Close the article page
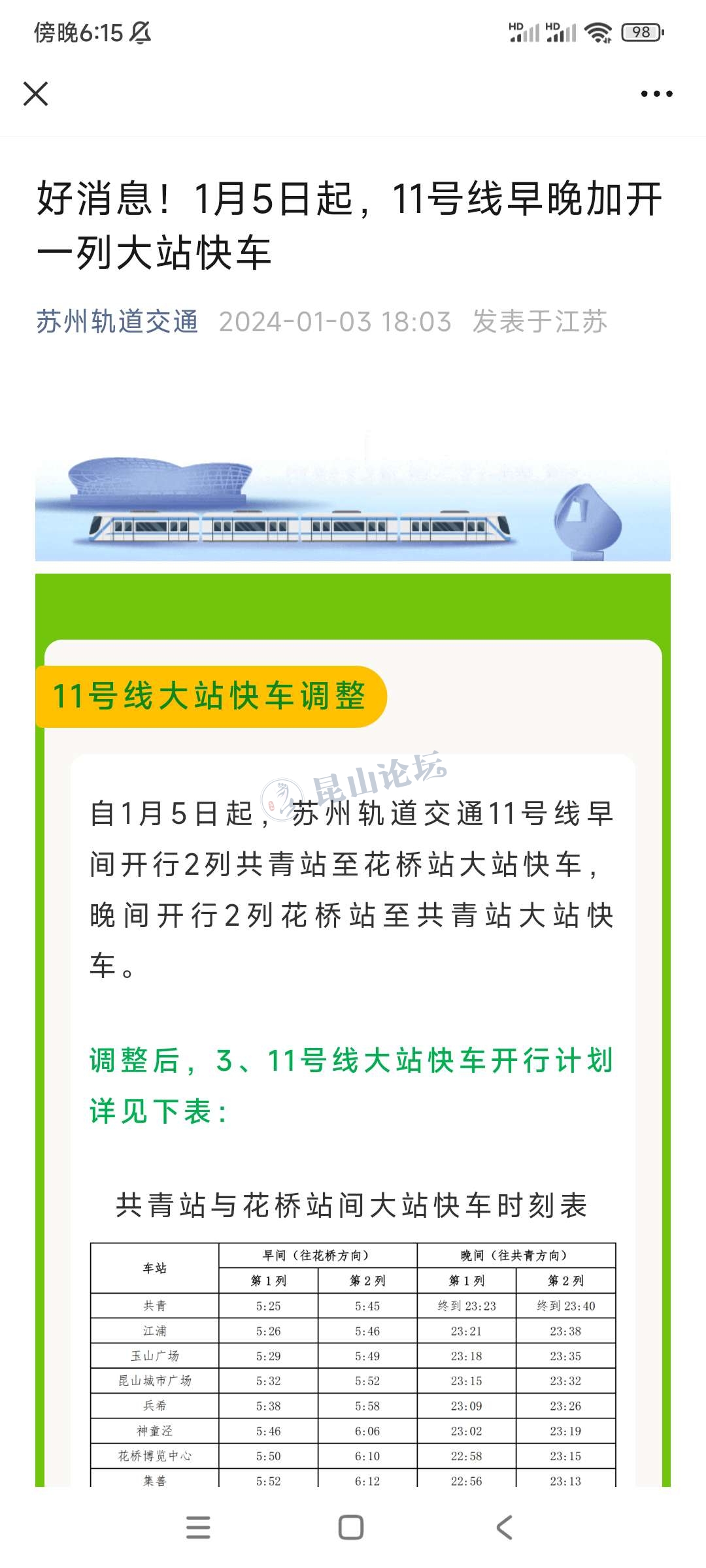The image size is (706, 1568). (x=36, y=93)
